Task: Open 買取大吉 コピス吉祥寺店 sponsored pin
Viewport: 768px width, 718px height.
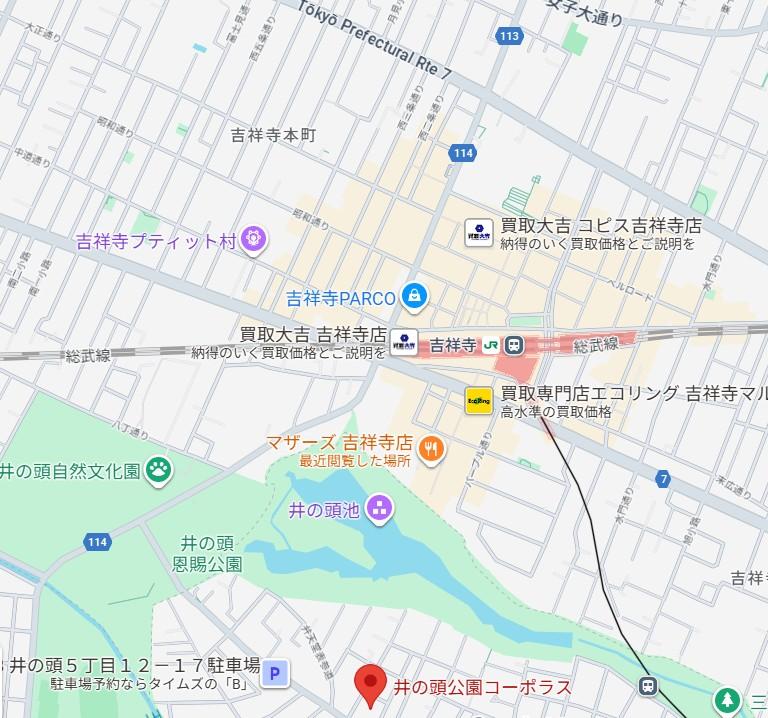Action: click(x=480, y=232)
